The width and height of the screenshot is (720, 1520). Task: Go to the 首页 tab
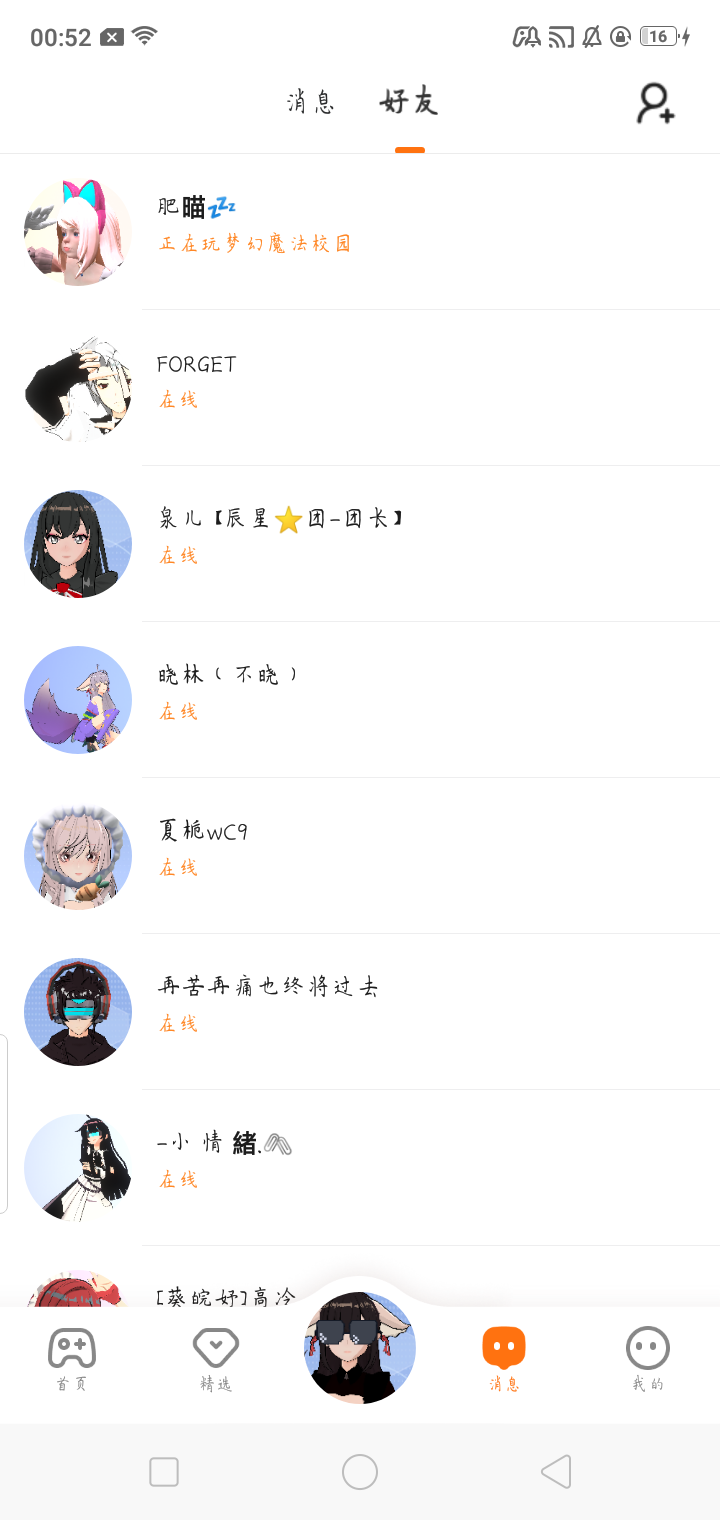[72, 1359]
